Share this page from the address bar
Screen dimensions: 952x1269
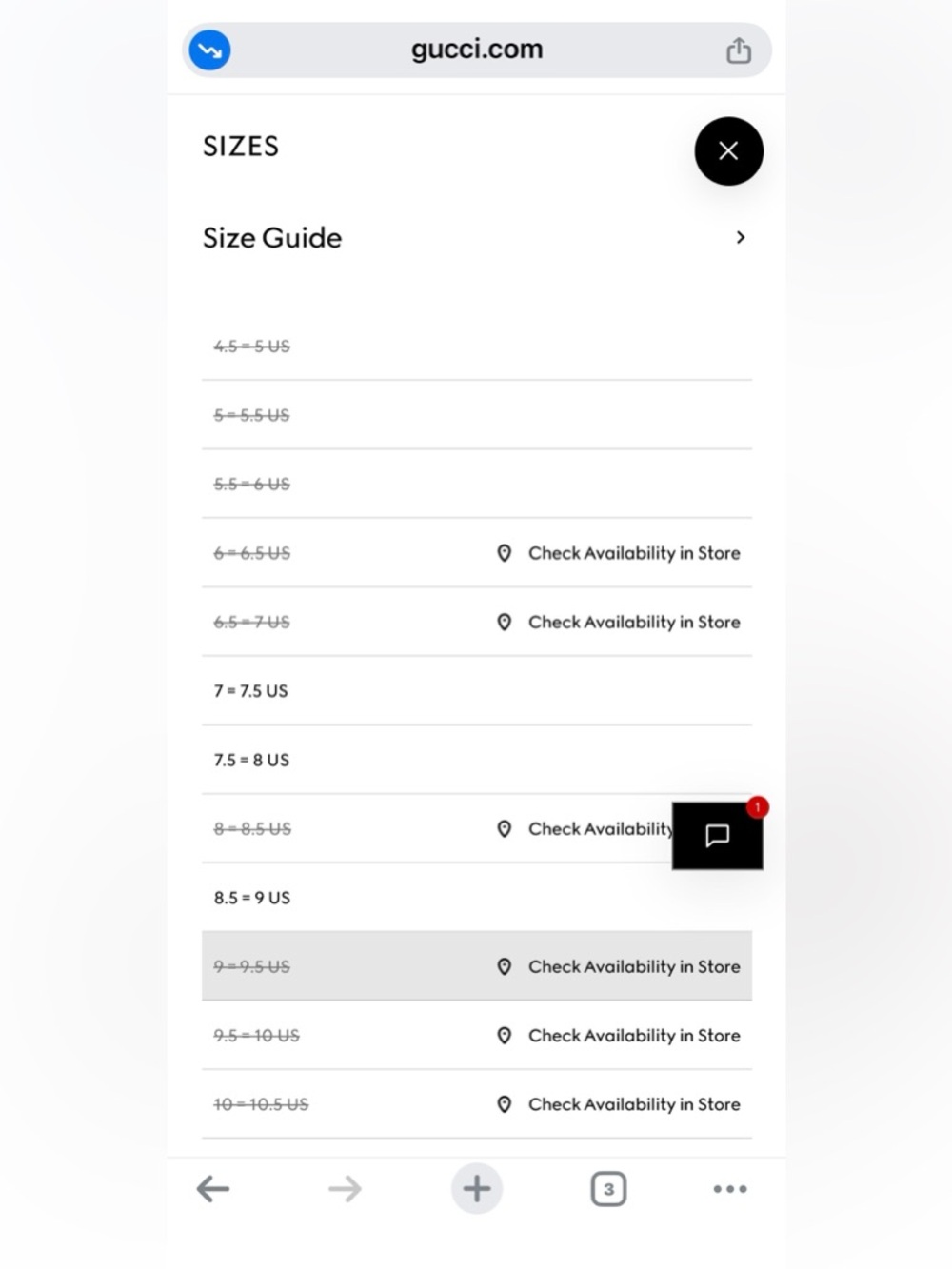[739, 50]
